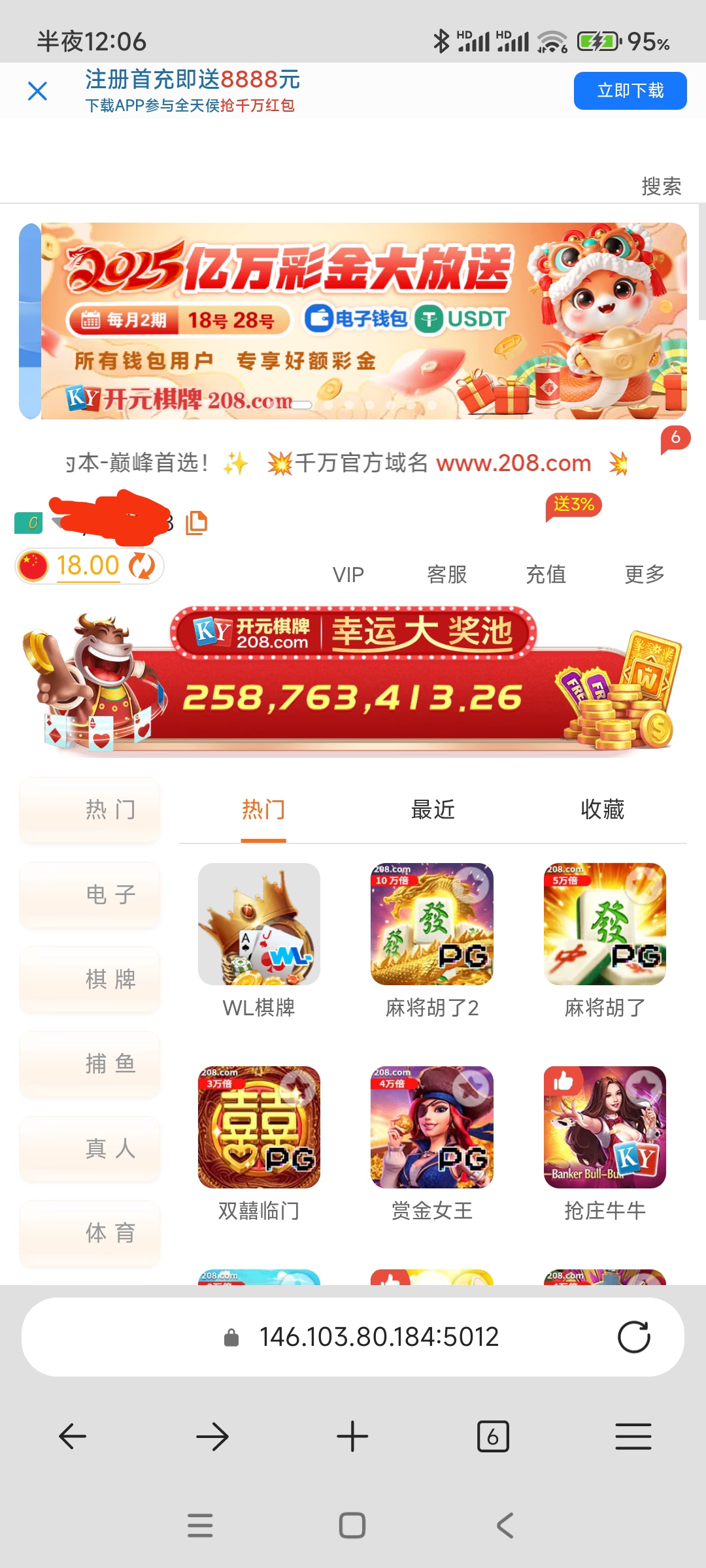Open the 2025亿万彩金大放送 promo banner
The height and width of the screenshot is (1568, 706).
363,321
